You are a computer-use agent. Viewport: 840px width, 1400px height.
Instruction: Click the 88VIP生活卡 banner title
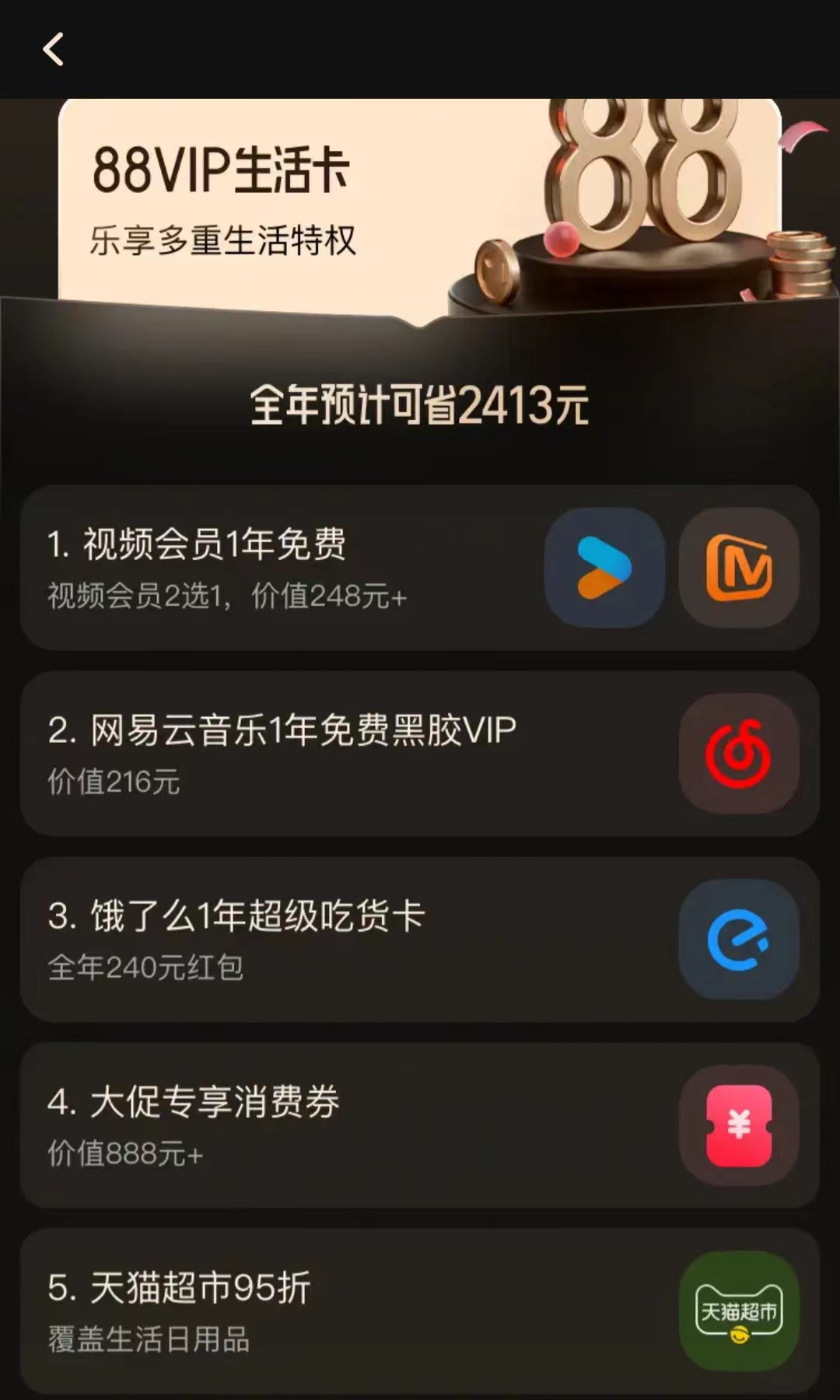pos(222,170)
